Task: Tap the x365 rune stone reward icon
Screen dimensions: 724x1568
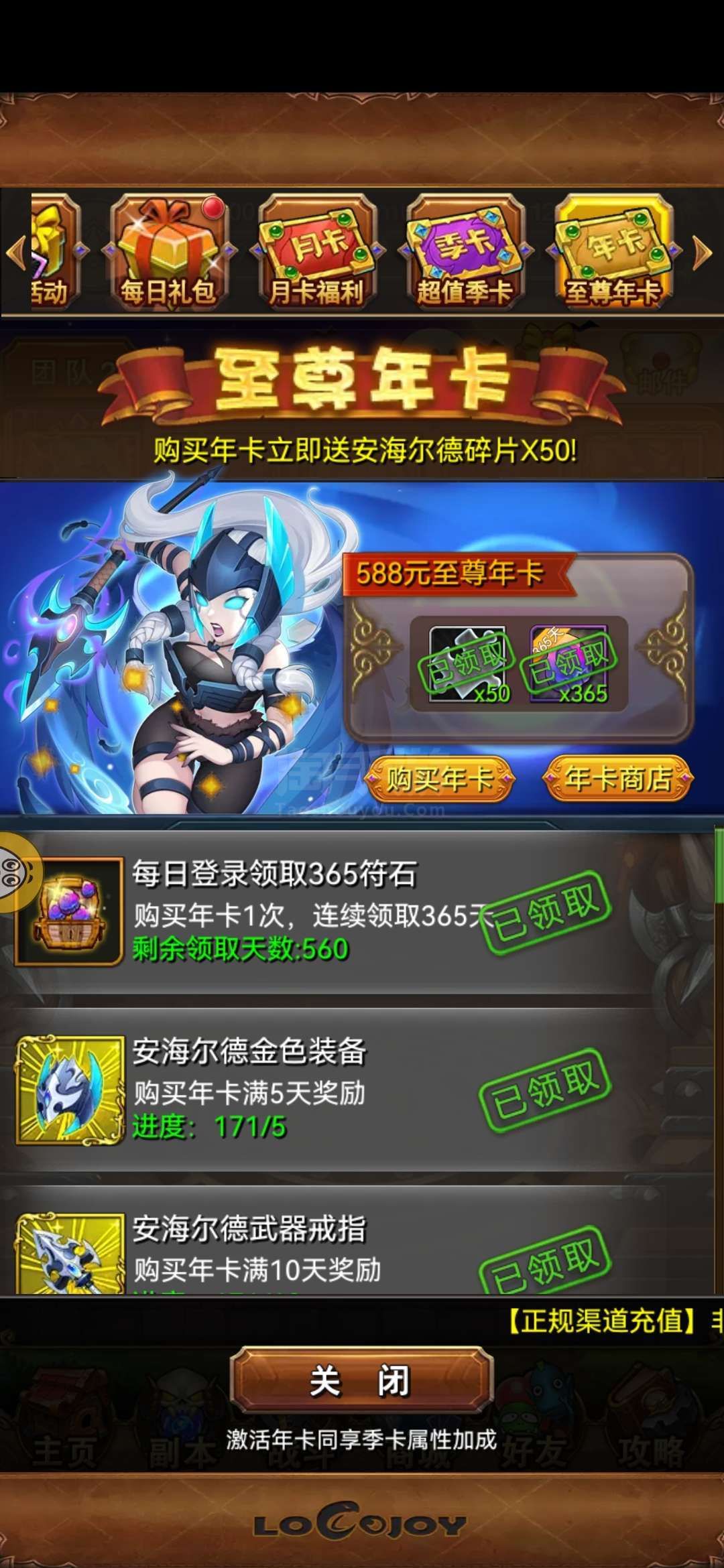Action: point(568,663)
